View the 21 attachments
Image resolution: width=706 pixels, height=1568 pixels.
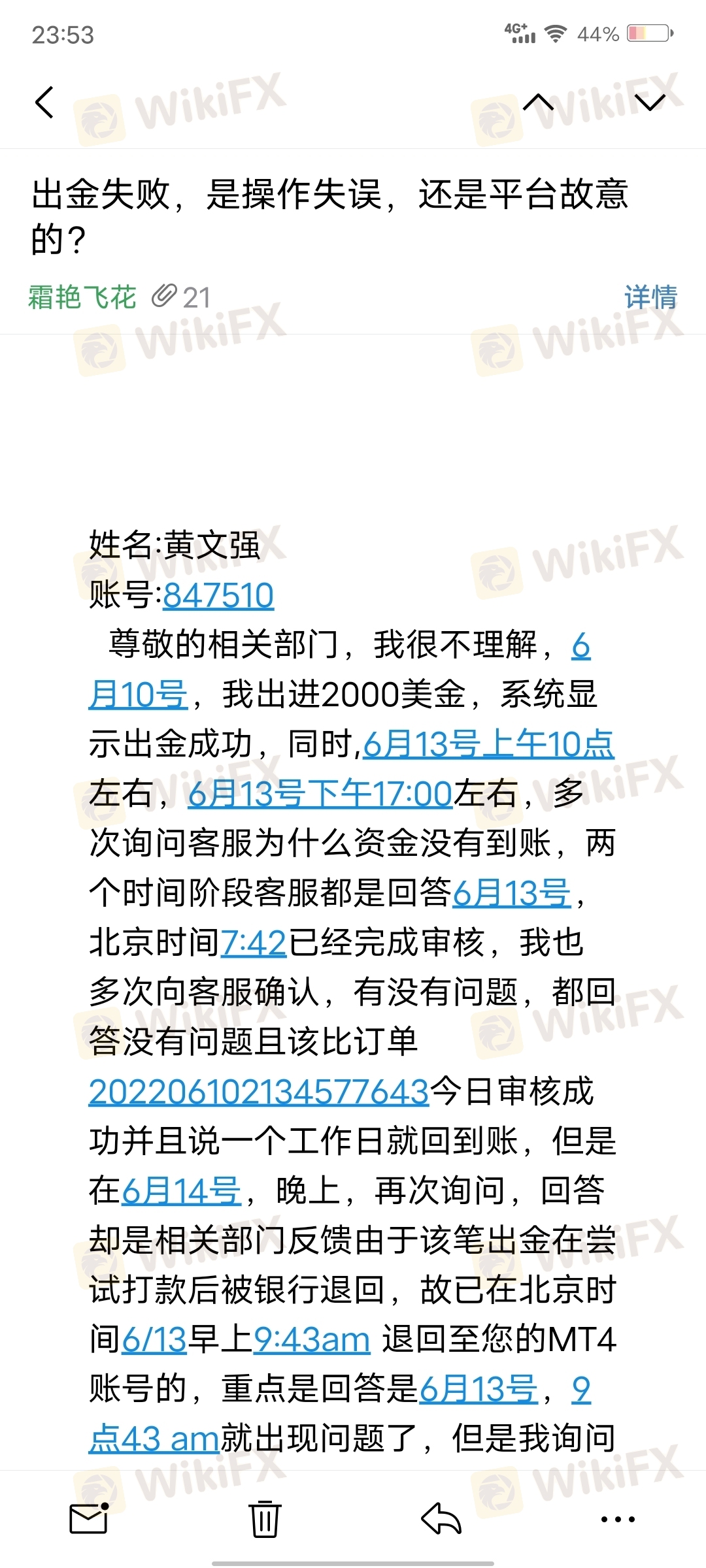point(181,297)
